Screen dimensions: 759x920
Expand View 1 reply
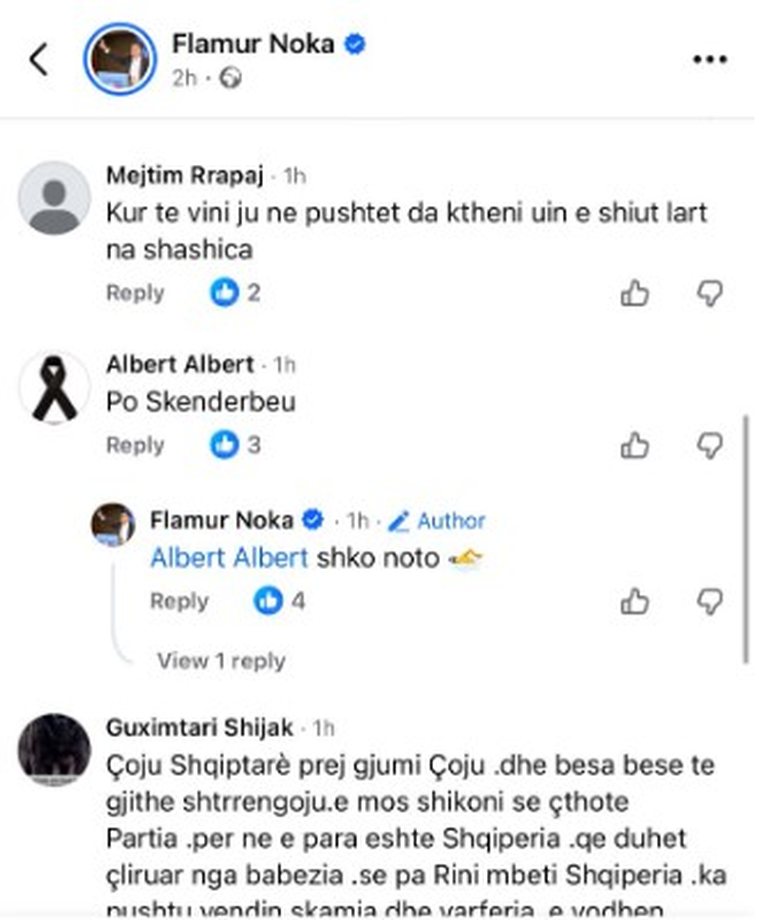point(221,661)
